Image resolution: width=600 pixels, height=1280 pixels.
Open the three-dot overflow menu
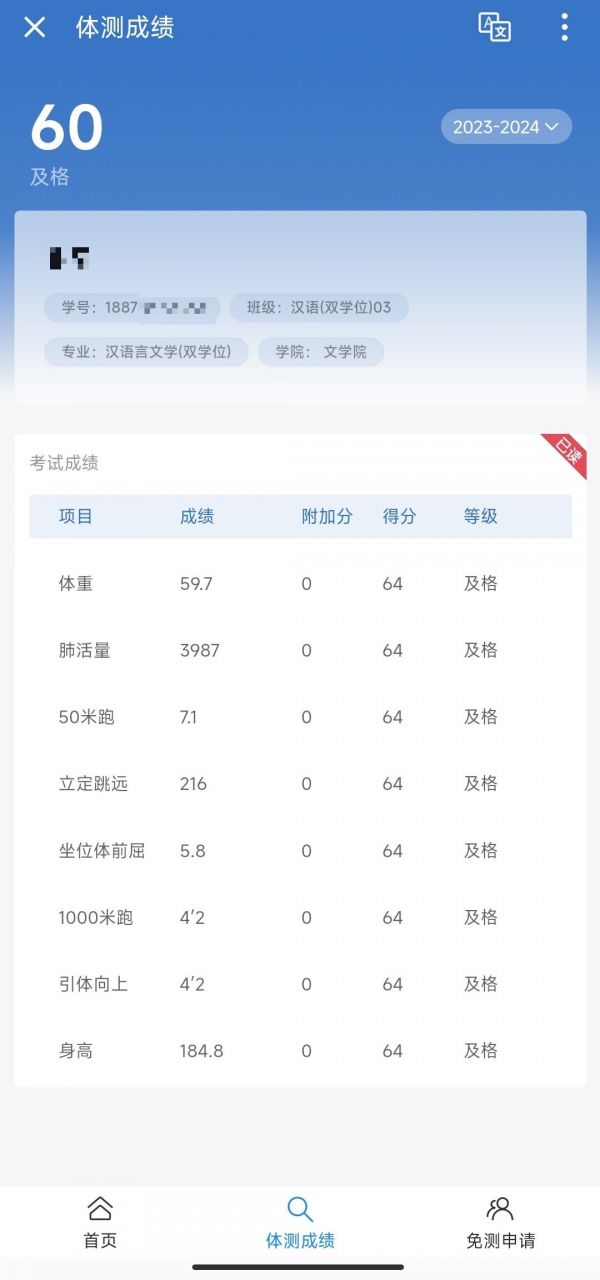(565, 27)
